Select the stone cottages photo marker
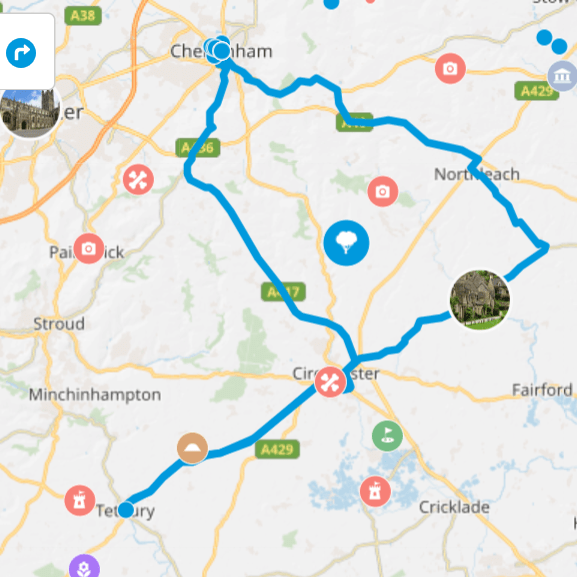This screenshot has height=577, width=577. 480,300
